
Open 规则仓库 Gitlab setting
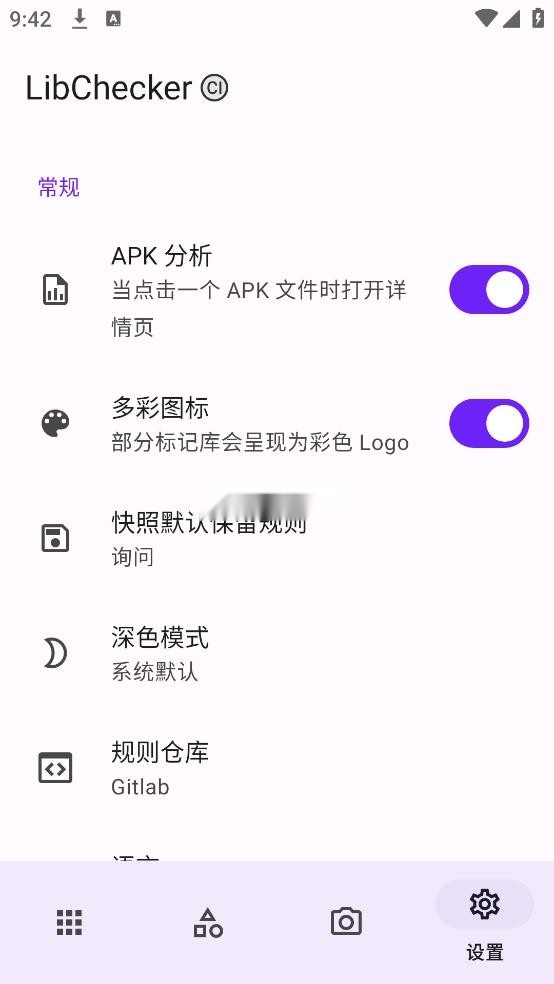tap(277, 768)
